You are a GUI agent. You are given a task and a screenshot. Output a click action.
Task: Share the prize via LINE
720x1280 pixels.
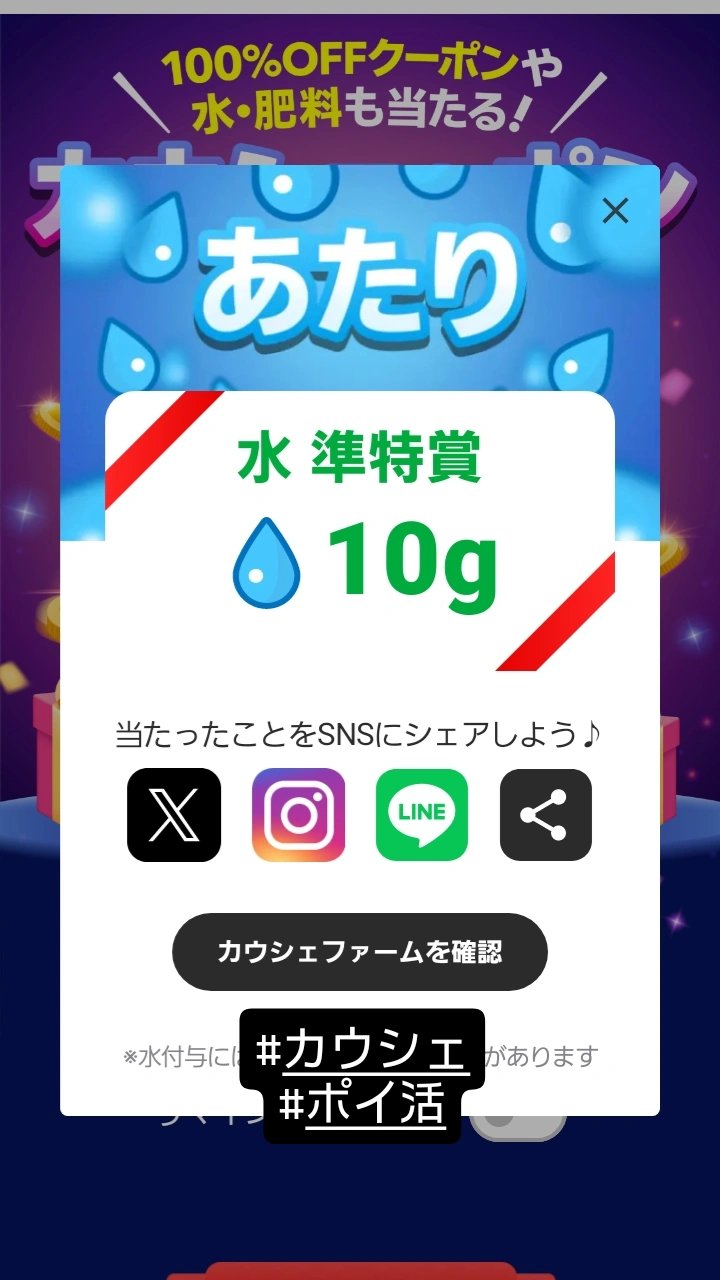coord(421,816)
